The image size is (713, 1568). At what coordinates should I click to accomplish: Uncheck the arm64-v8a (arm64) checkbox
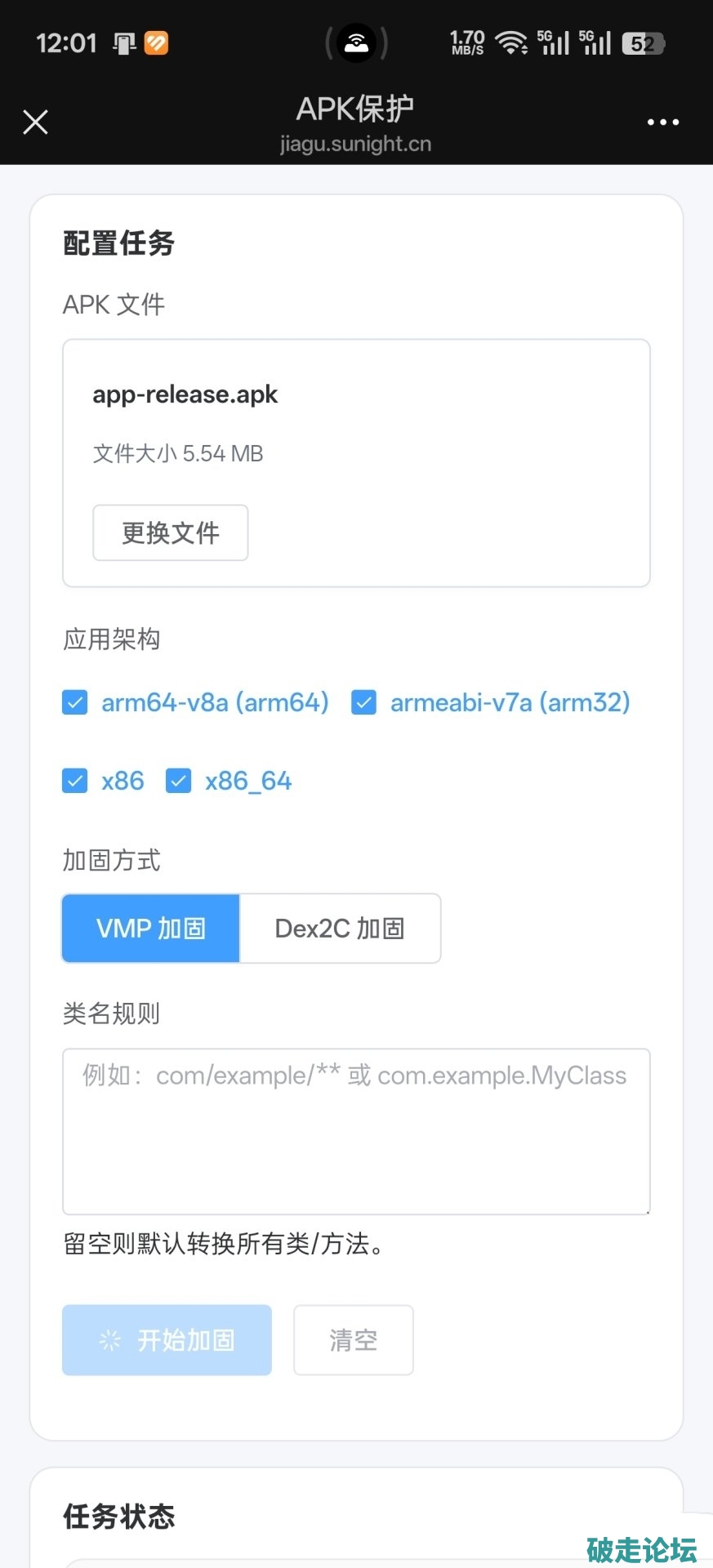click(75, 702)
